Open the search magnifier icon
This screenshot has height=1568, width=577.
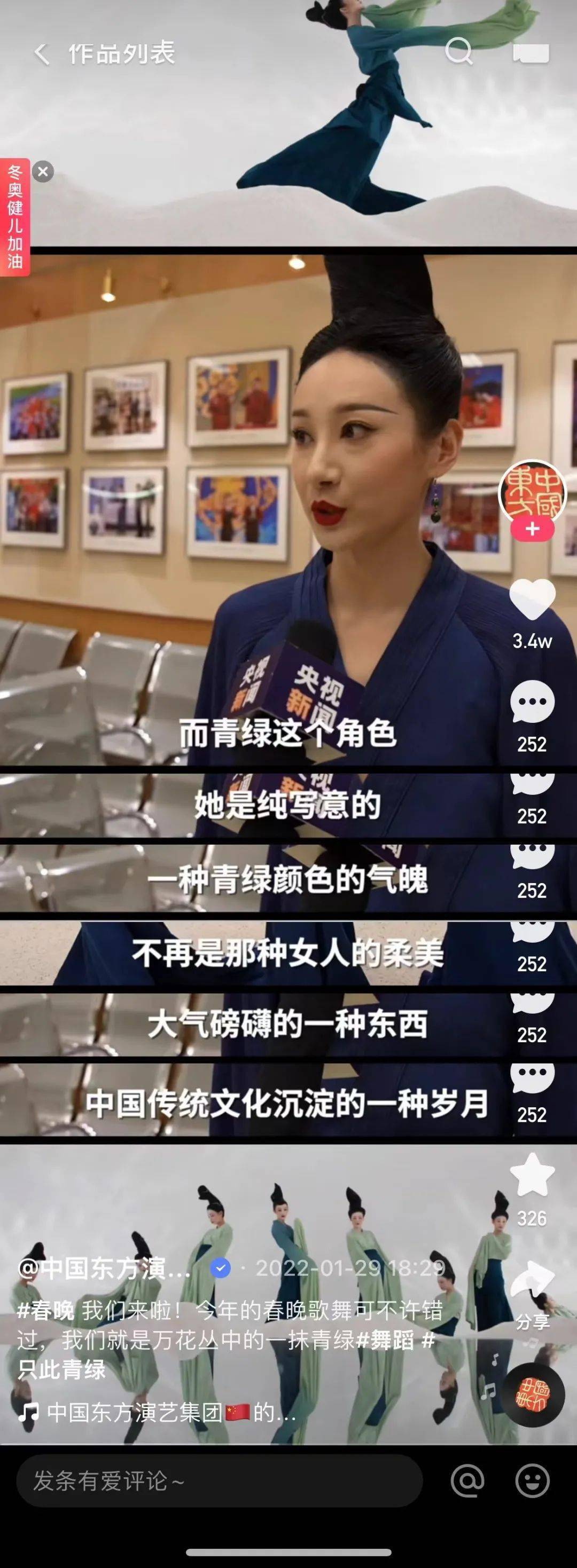coord(458,54)
